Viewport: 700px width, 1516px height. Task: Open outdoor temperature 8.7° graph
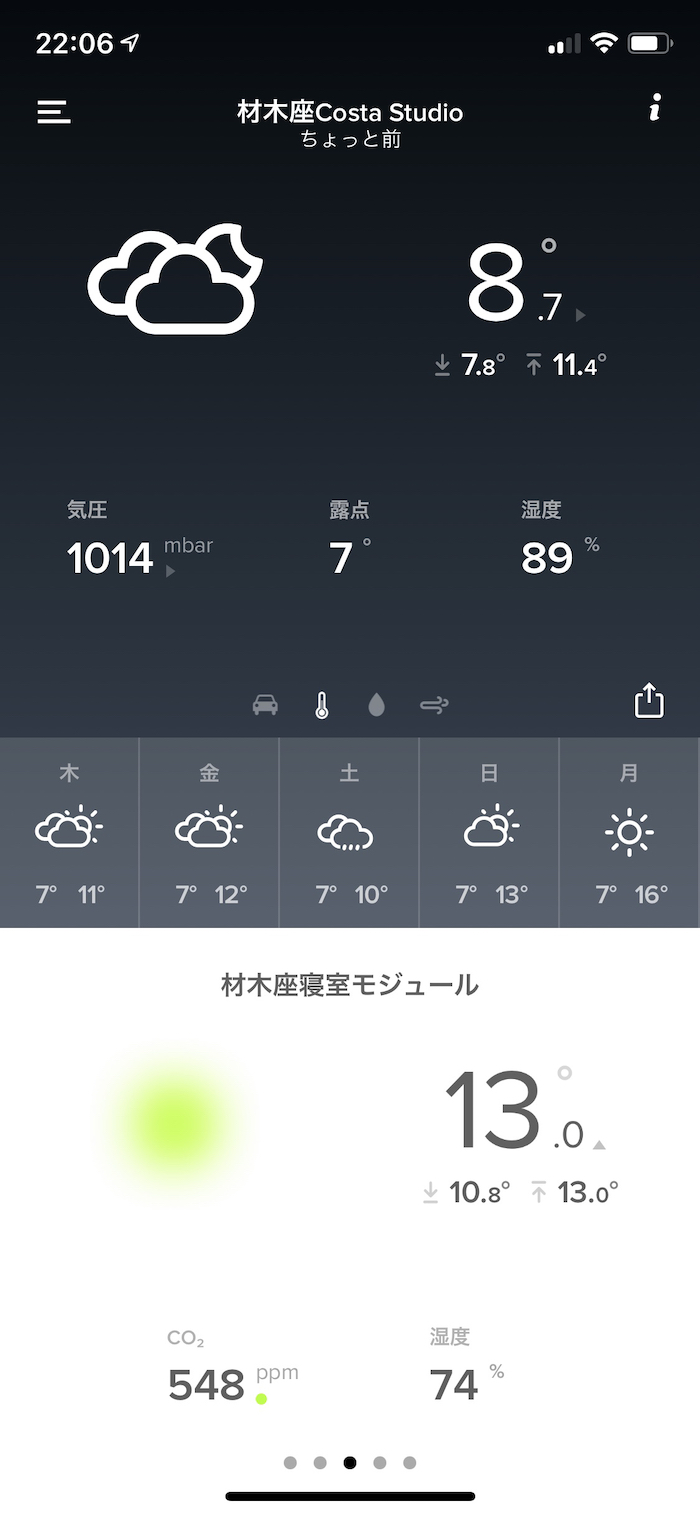pyautogui.click(x=510, y=285)
